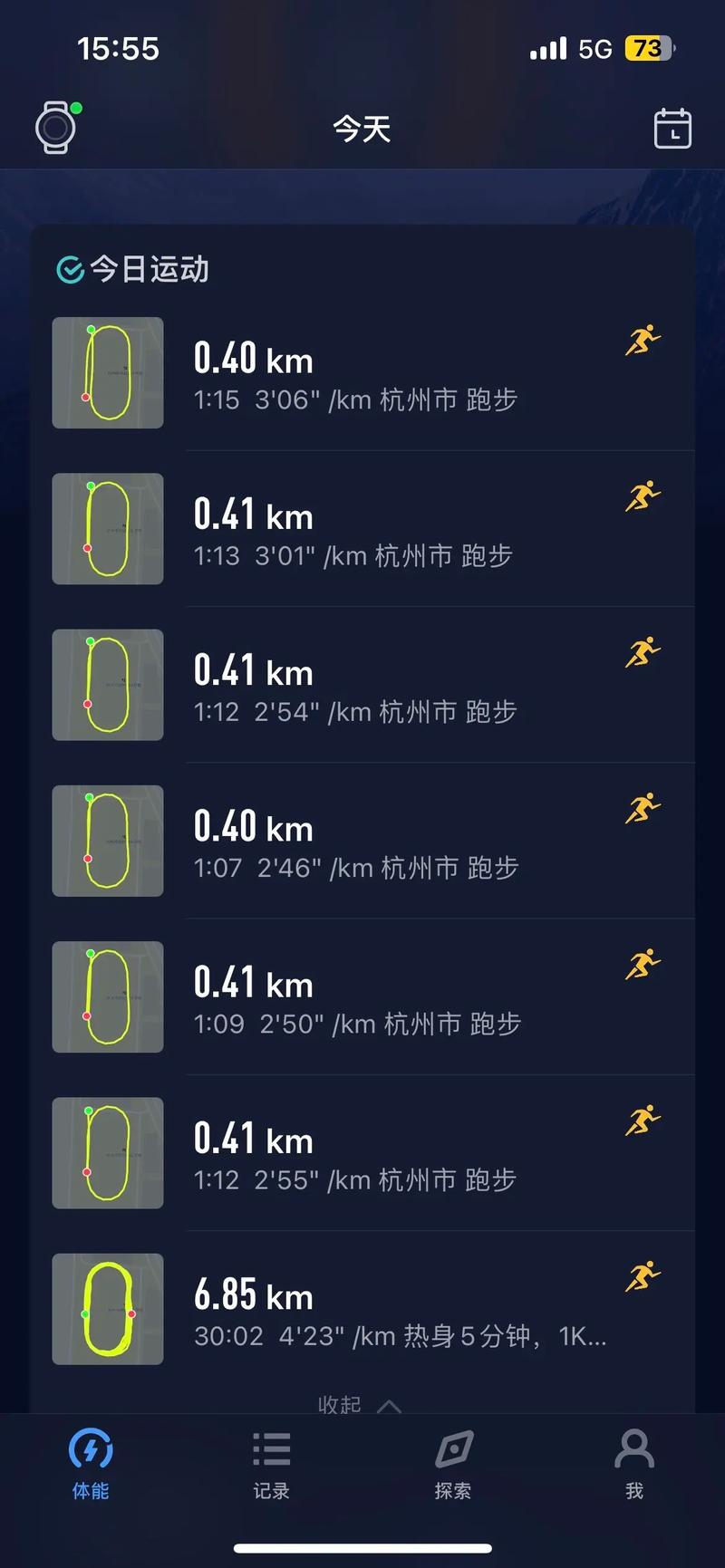The width and height of the screenshot is (725, 1568).
Task: Open the 6.85 km run record
Action: pyautogui.click(x=362, y=1309)
